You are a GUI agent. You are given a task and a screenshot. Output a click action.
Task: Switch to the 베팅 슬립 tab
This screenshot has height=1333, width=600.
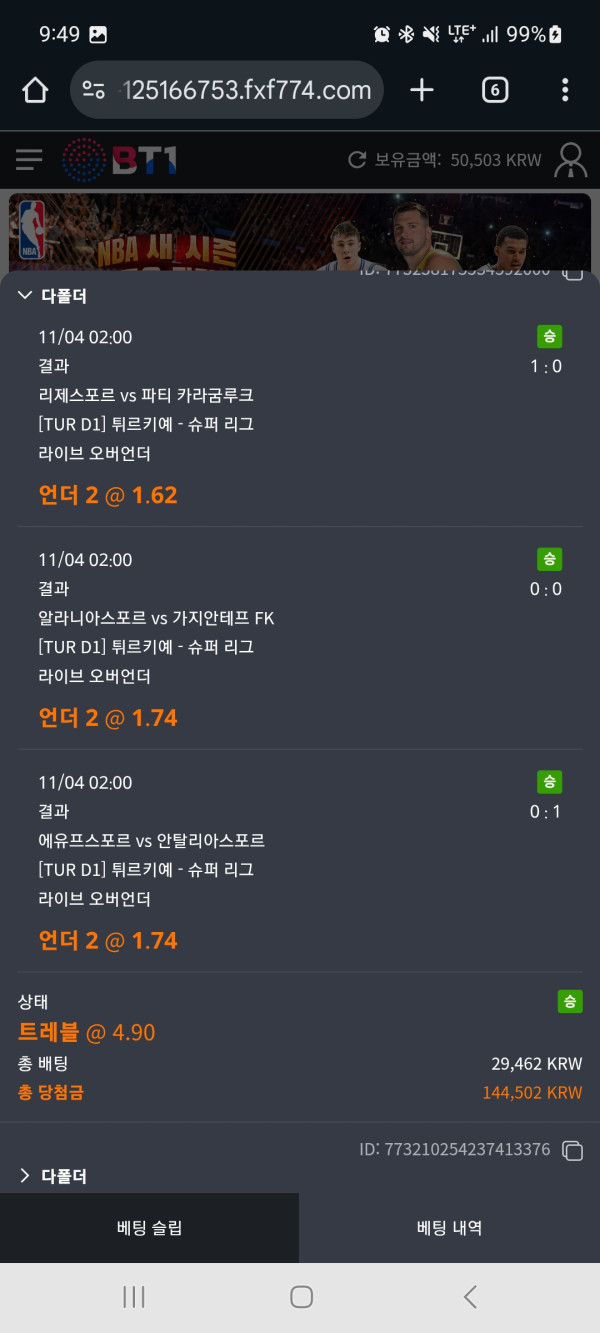click(x=149, y=1228)
